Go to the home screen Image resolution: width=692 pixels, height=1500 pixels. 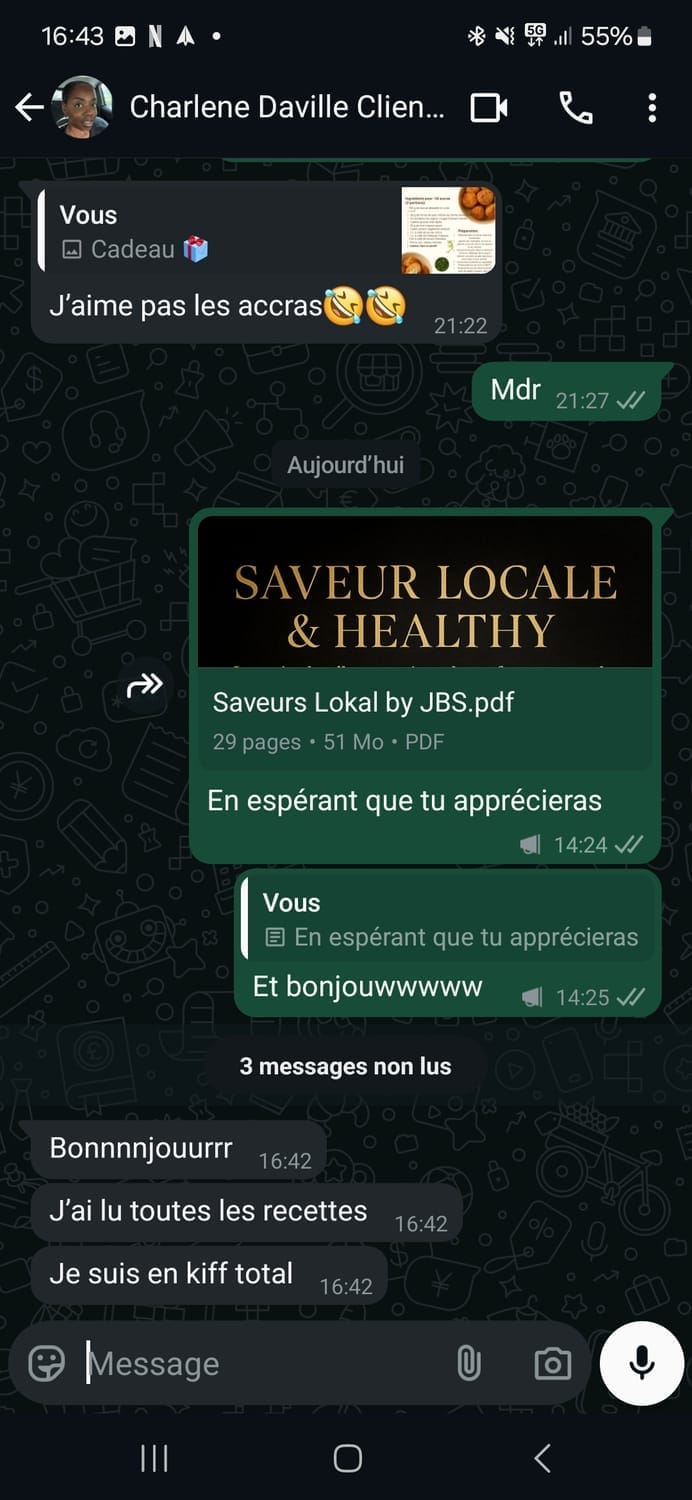347,1459
